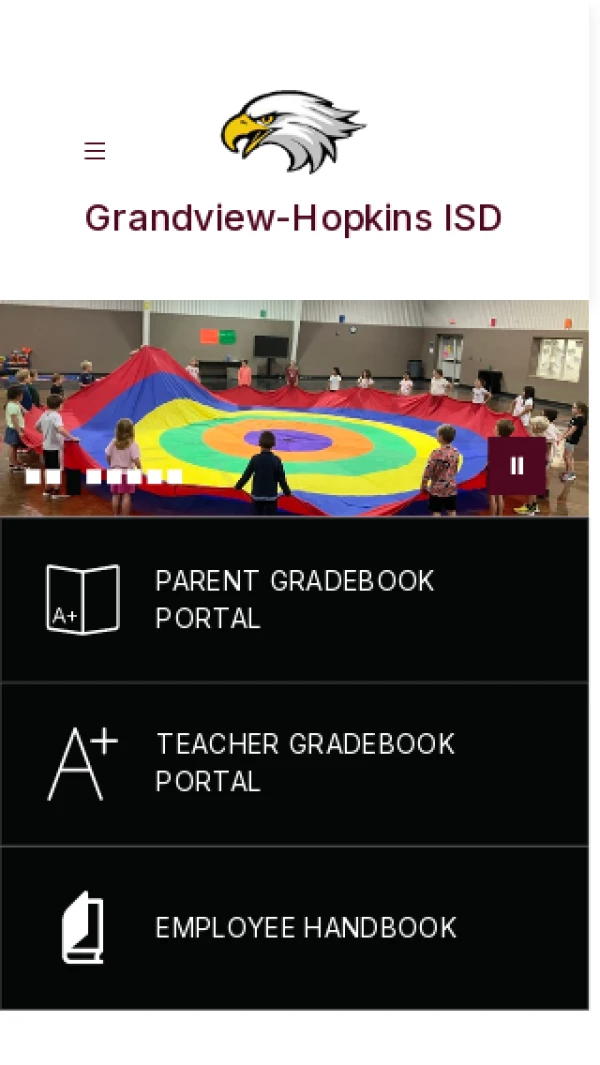This screenshot has width=600, height=1065.
Task: Go to the Grandview-Hopkins ISD home link
Action: click(293, 218)
